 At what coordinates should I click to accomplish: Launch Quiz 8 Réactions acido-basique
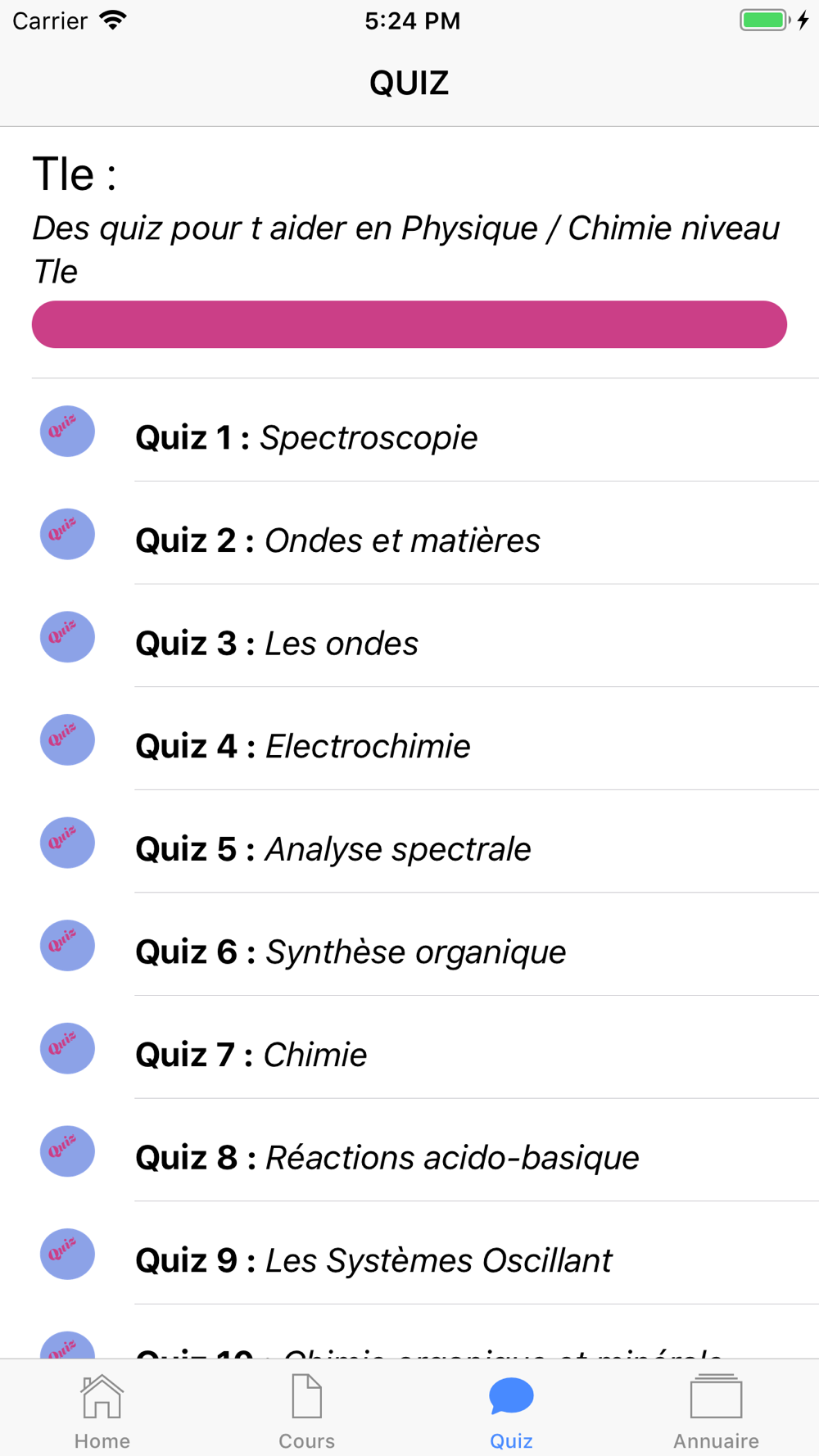[x=409, y=1151]
